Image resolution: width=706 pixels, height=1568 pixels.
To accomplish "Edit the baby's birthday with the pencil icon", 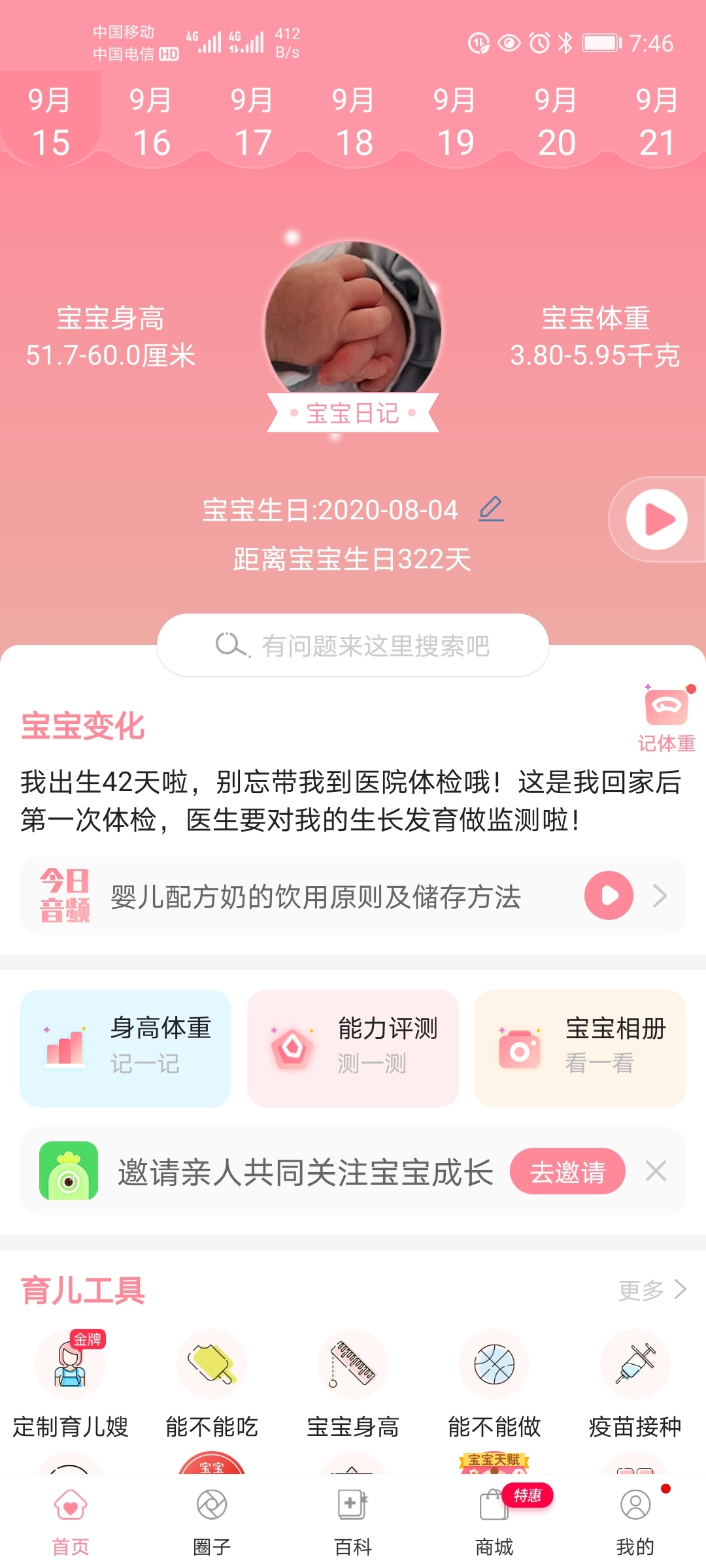I will (491, 509).
